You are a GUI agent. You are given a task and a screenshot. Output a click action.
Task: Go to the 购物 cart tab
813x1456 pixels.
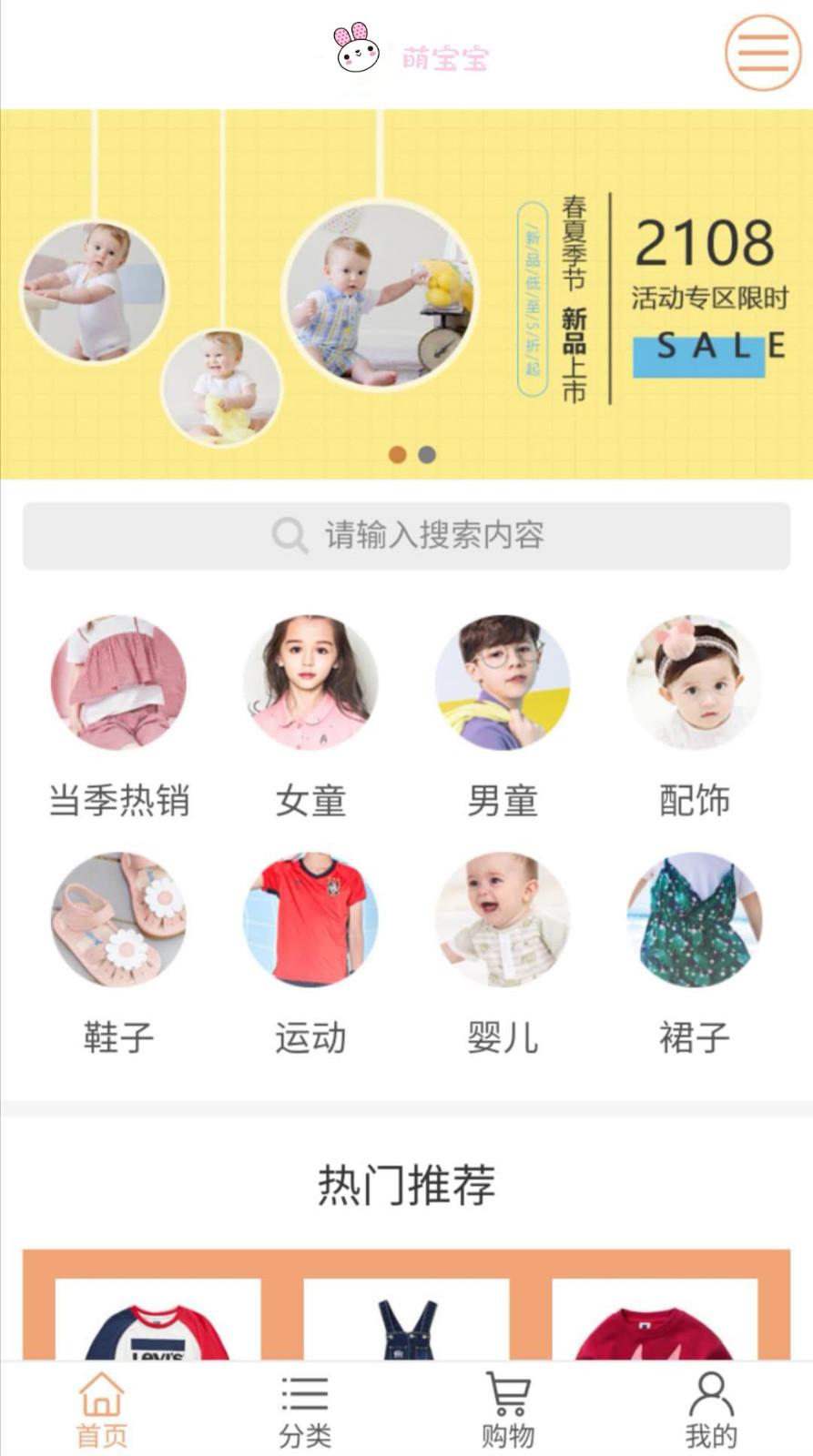[x=508, y=1410]
